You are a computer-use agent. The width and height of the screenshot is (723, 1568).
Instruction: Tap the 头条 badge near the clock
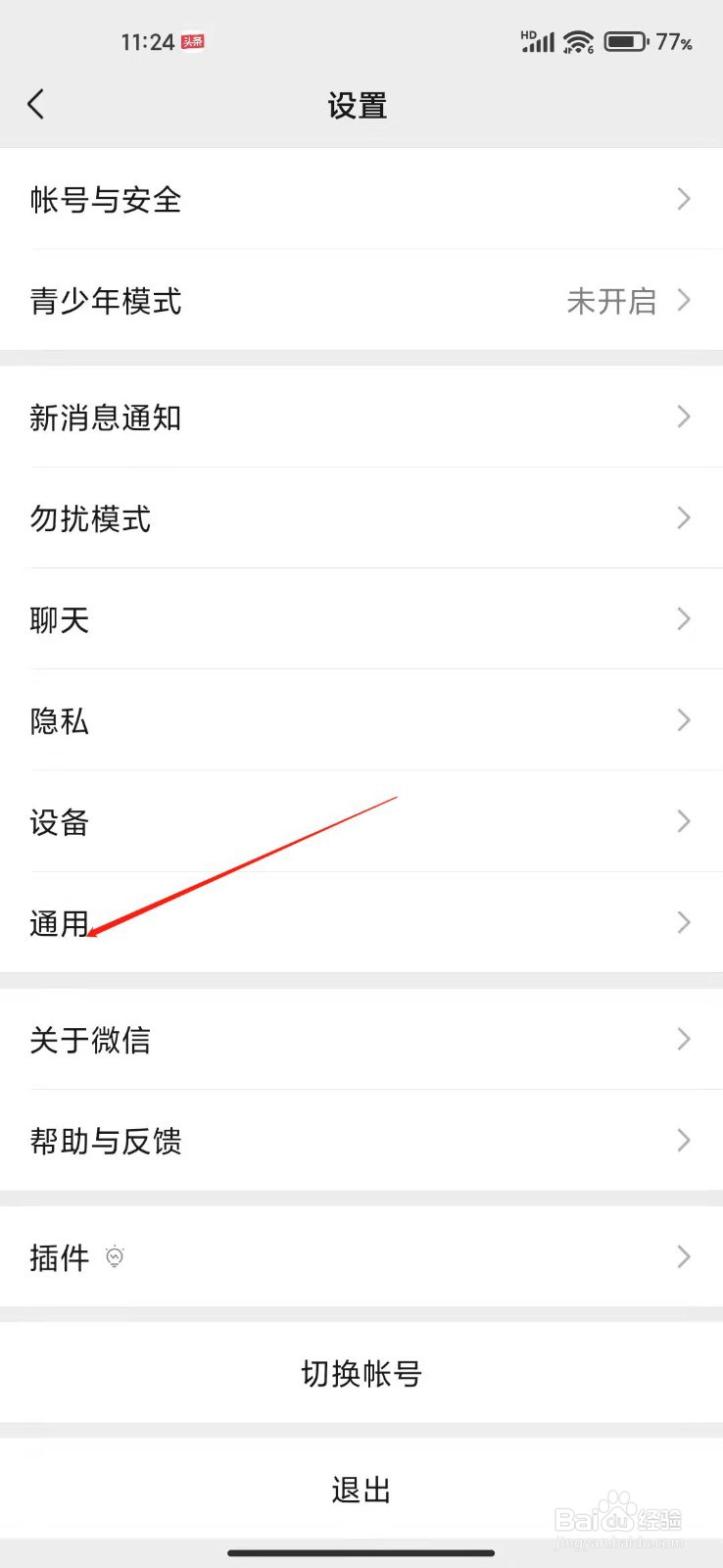[x=193, y=40]
